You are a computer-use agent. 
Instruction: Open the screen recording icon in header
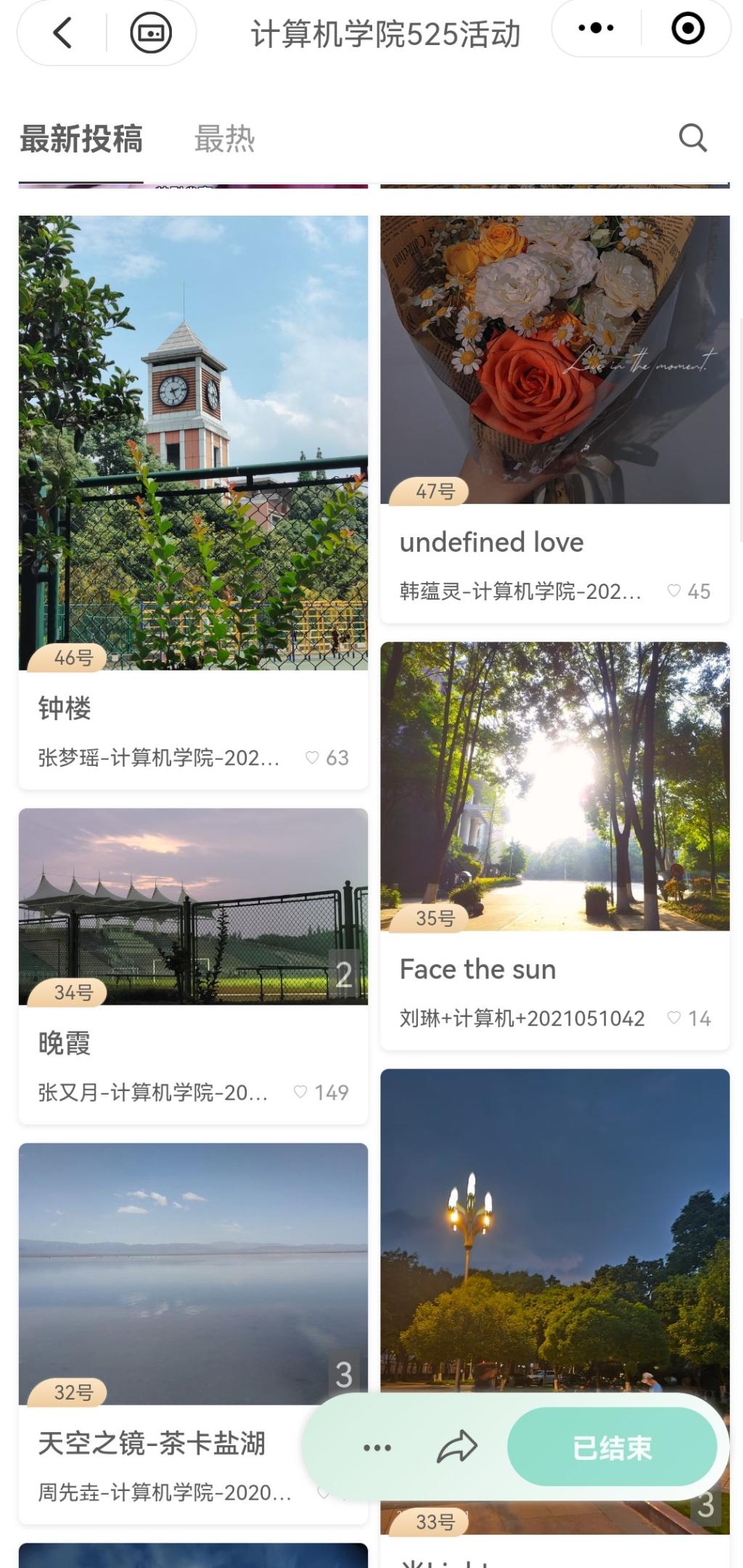click(151, 33)
